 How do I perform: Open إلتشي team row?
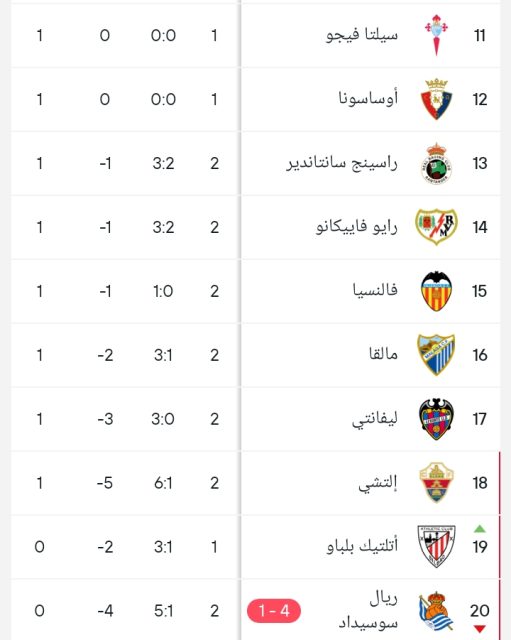[256, 483]
